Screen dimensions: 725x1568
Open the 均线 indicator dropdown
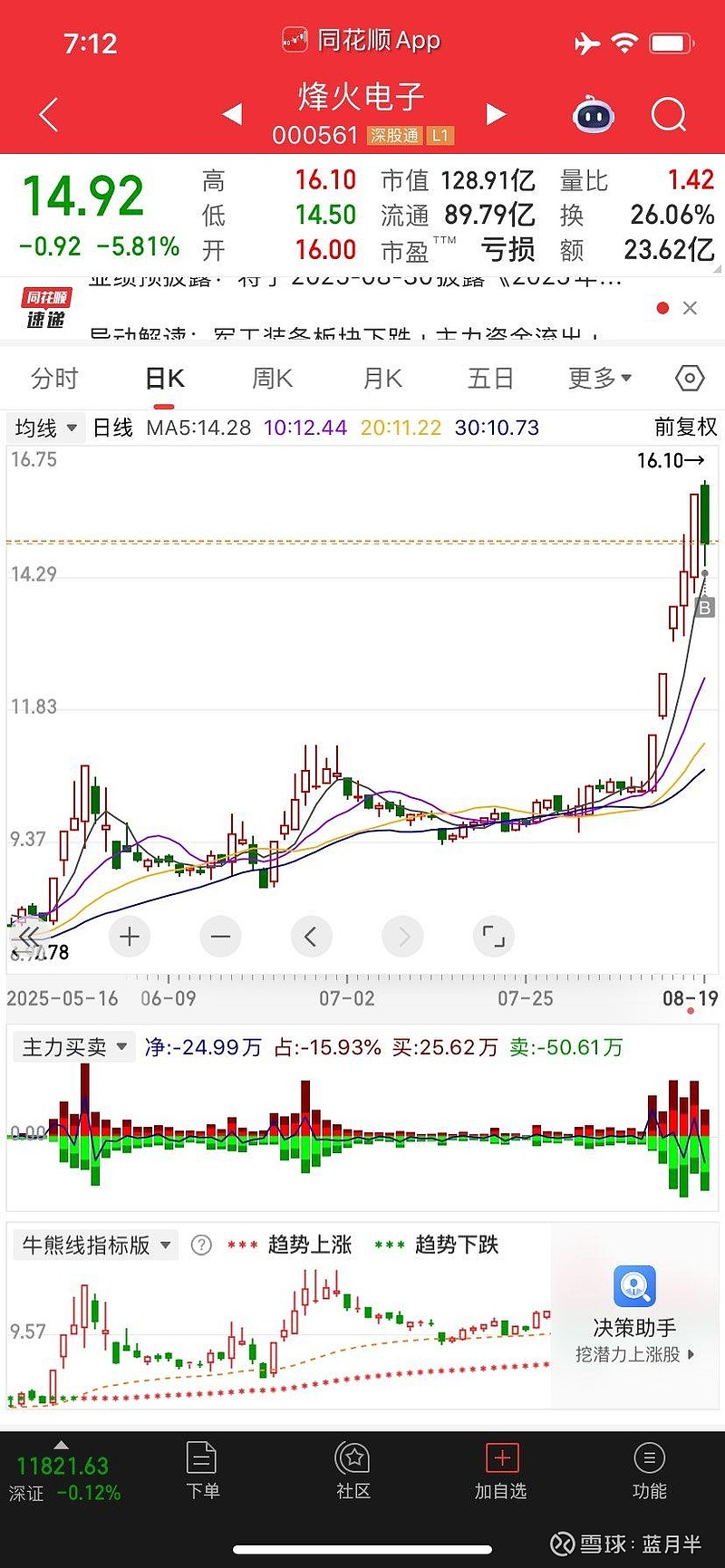(x=46, y=428)
